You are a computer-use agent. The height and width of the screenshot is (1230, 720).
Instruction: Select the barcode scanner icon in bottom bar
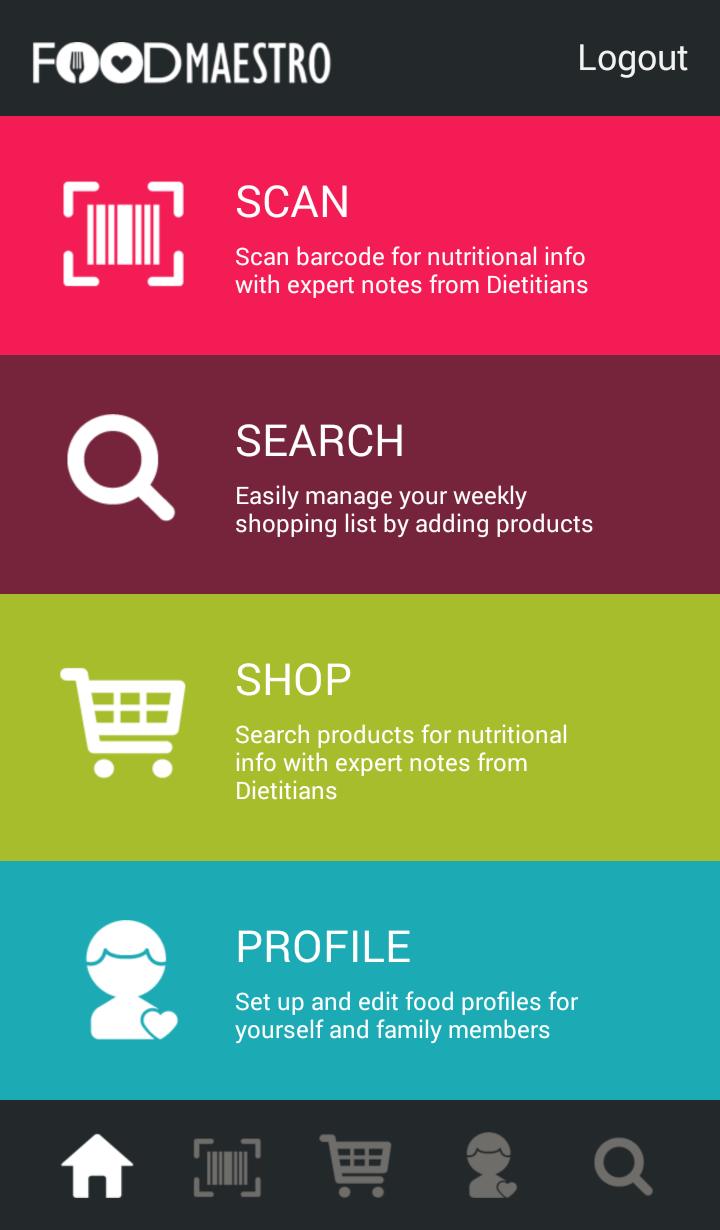coord(227,1165)
